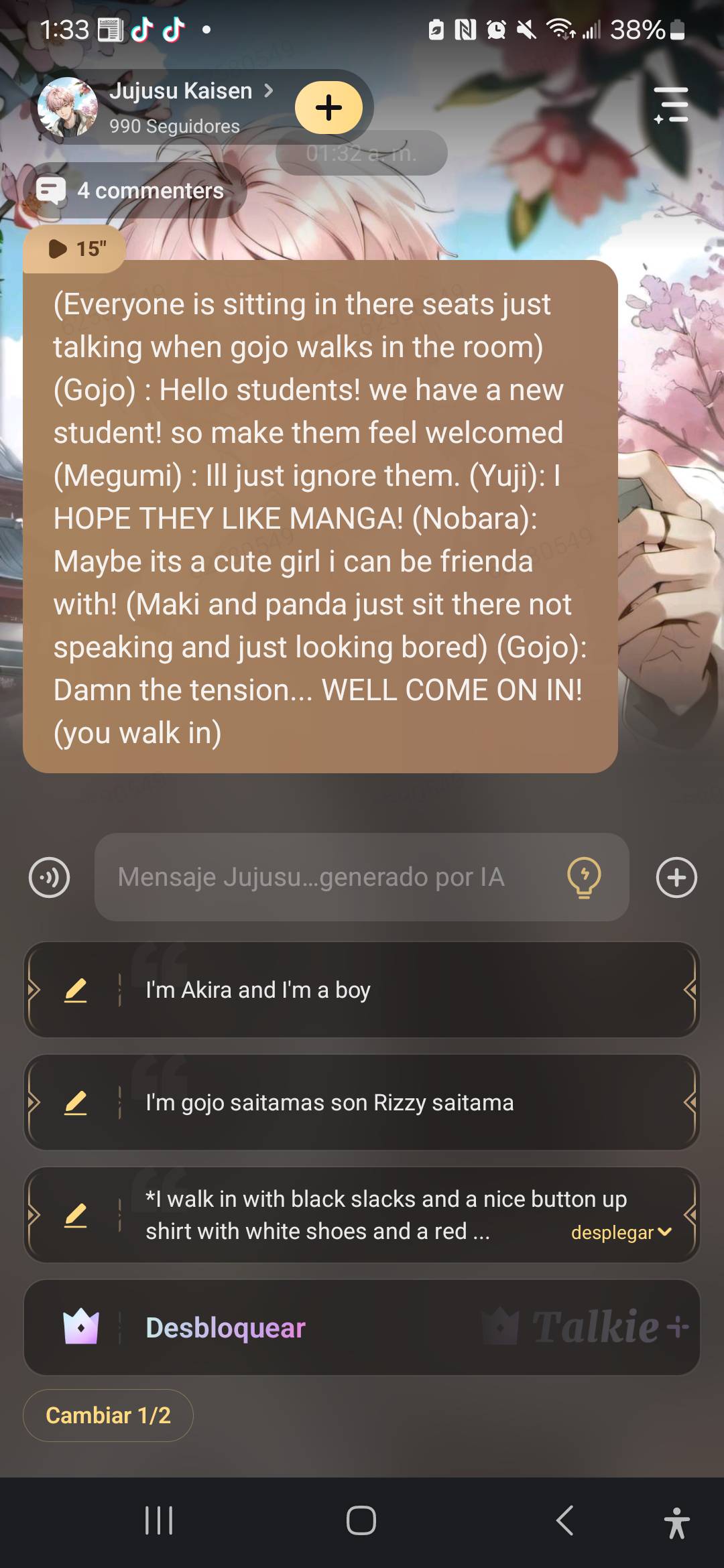Edit the Rizzy saitama suggestion
Screen dimensions: 724x1568
[x=76, y=1102]
